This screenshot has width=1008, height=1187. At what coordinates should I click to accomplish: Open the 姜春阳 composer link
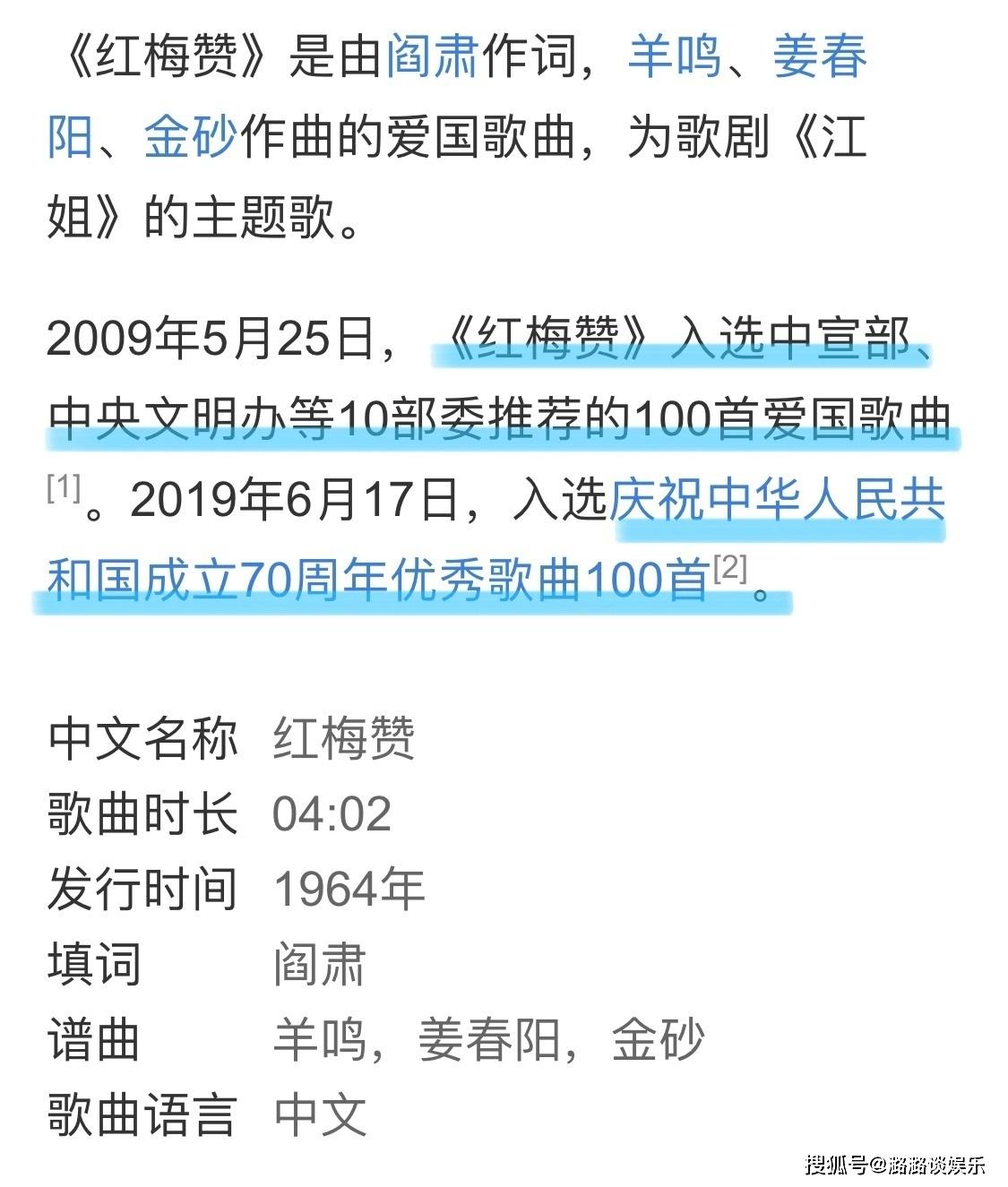(819, 57)
